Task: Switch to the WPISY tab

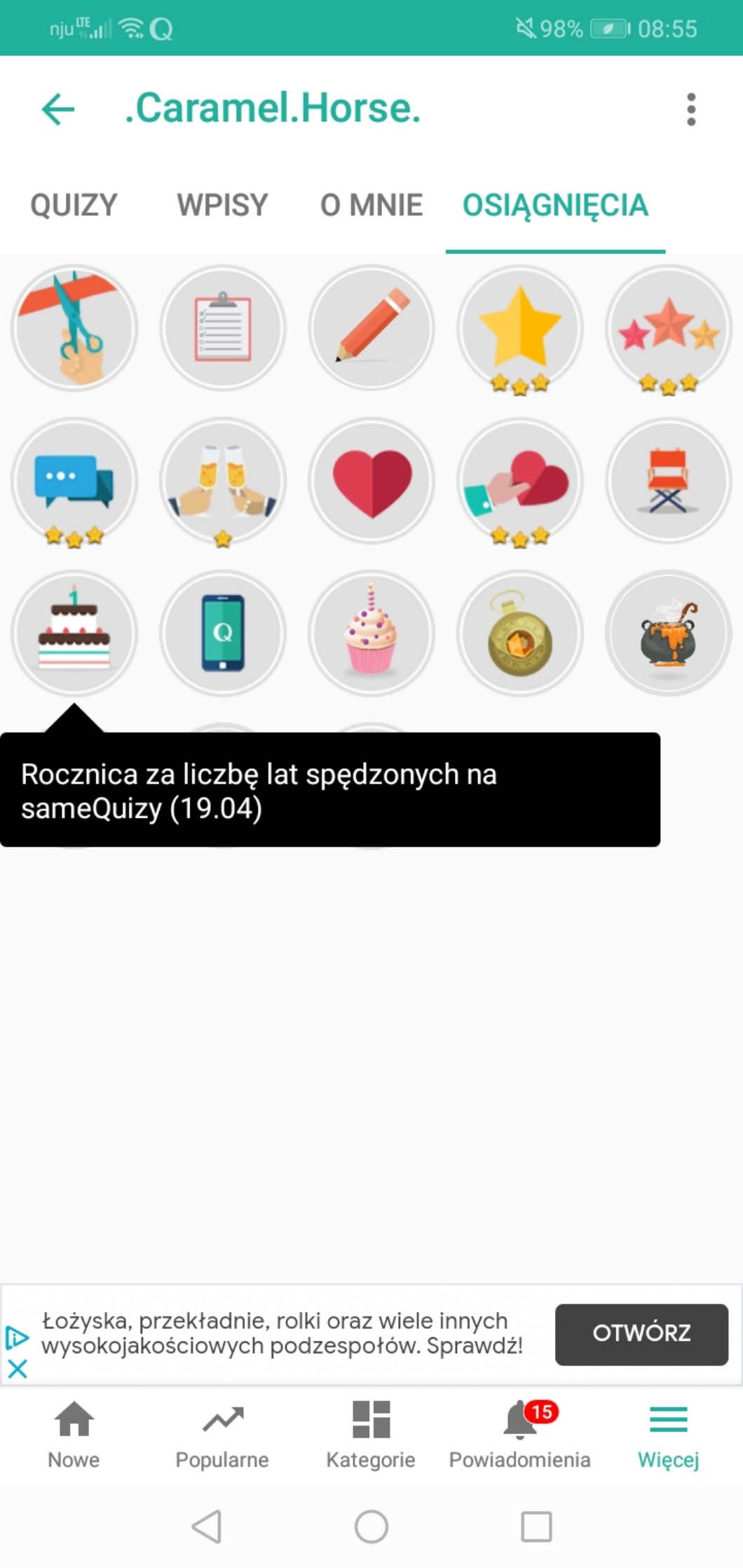Action: (x=222, y=205)
